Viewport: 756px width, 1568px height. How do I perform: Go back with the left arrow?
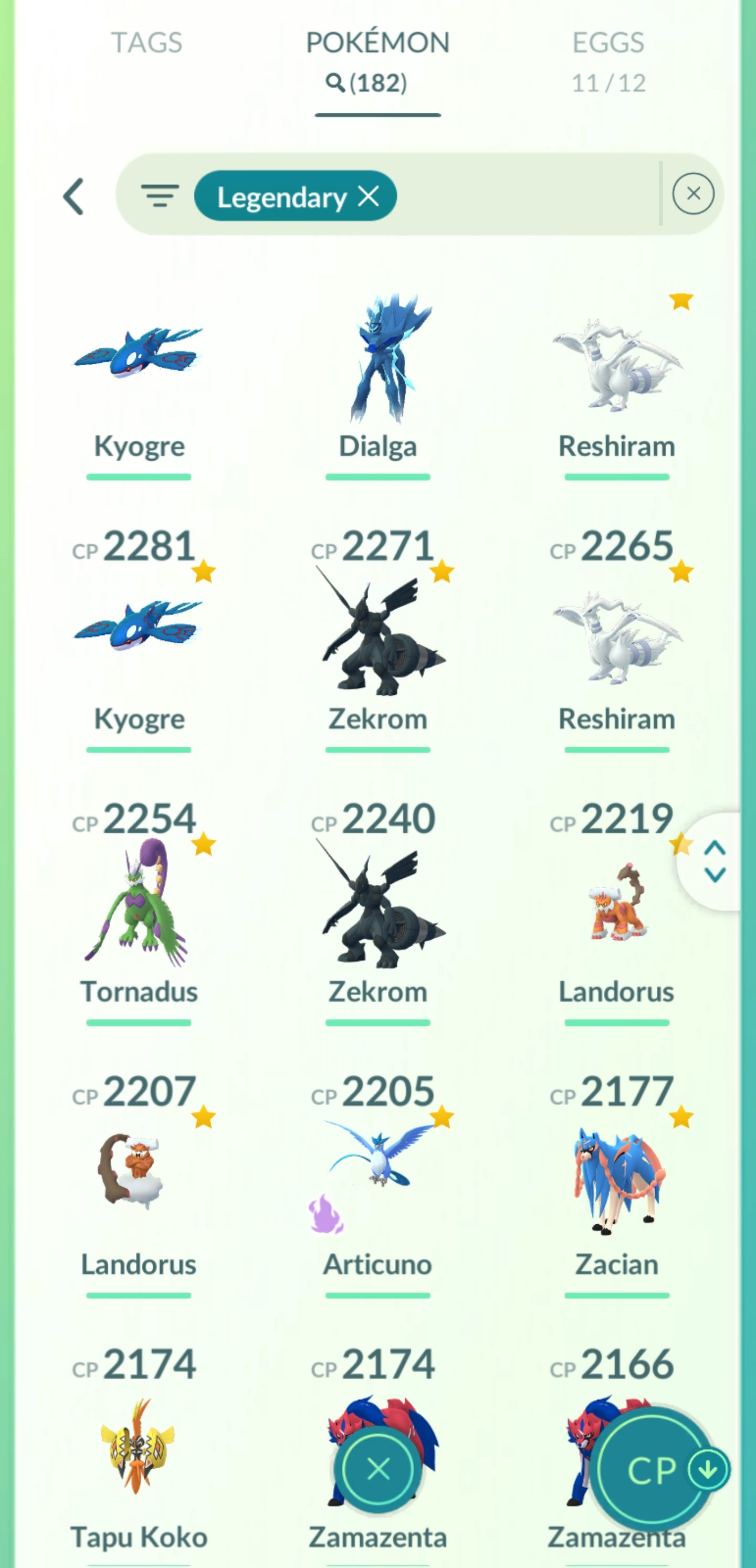click(73, 196)
